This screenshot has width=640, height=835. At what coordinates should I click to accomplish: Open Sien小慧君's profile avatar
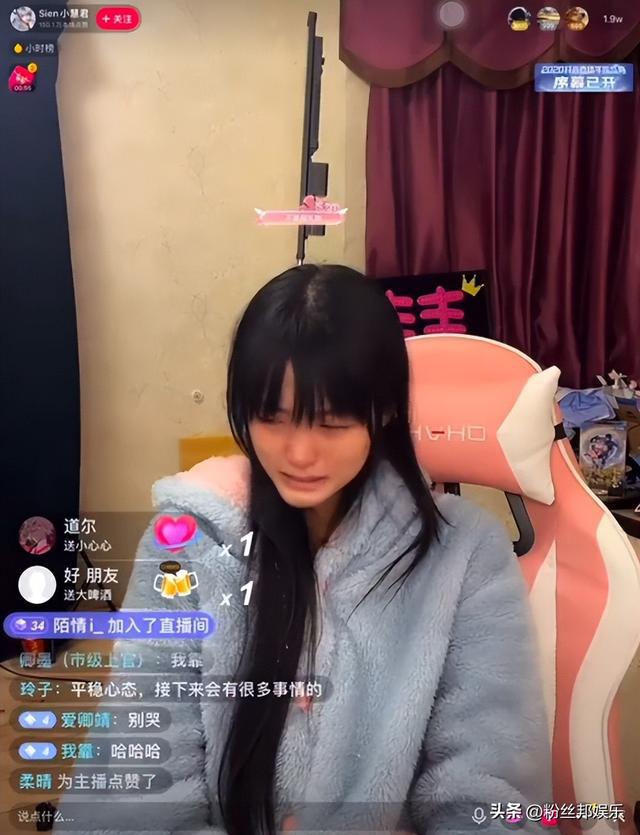(x=23, y=18)
